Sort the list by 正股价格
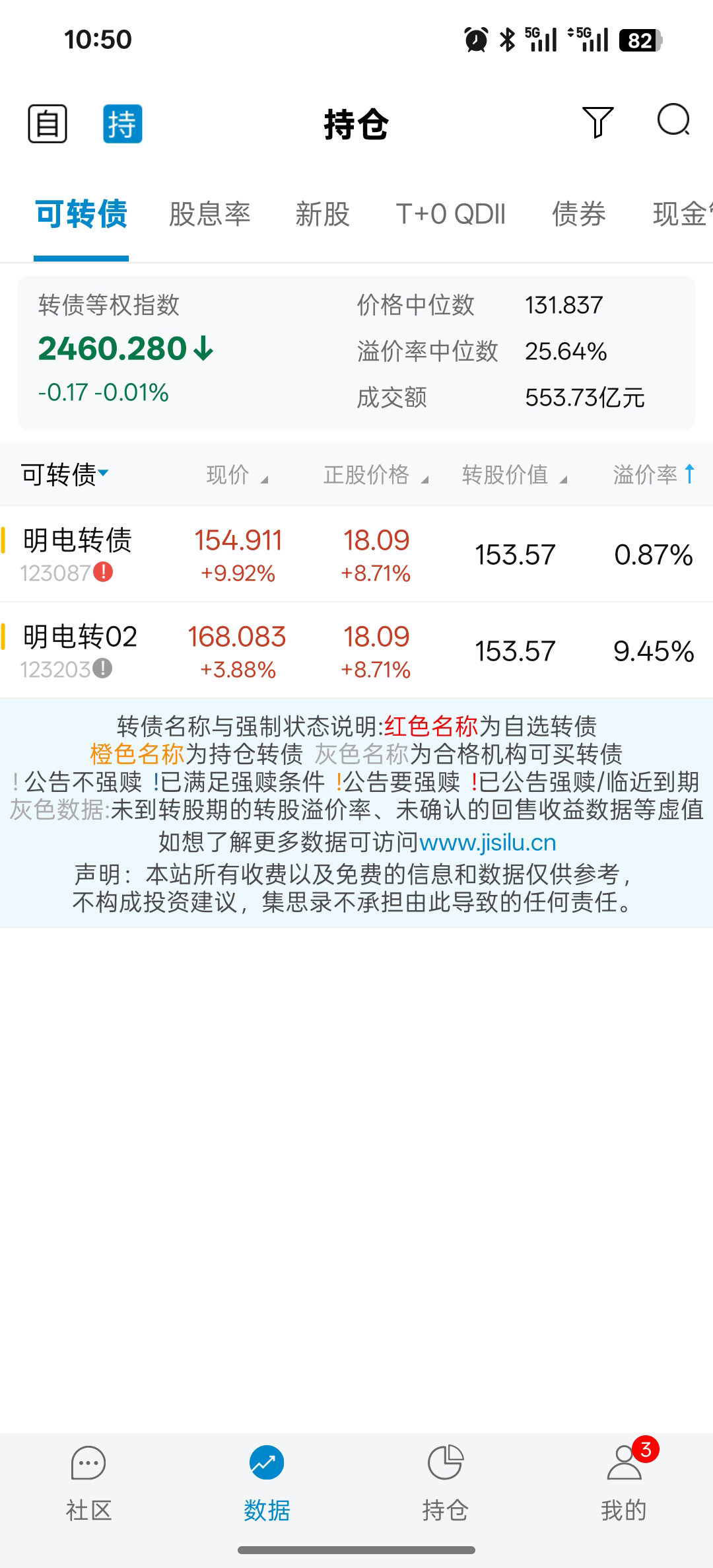 375,475
